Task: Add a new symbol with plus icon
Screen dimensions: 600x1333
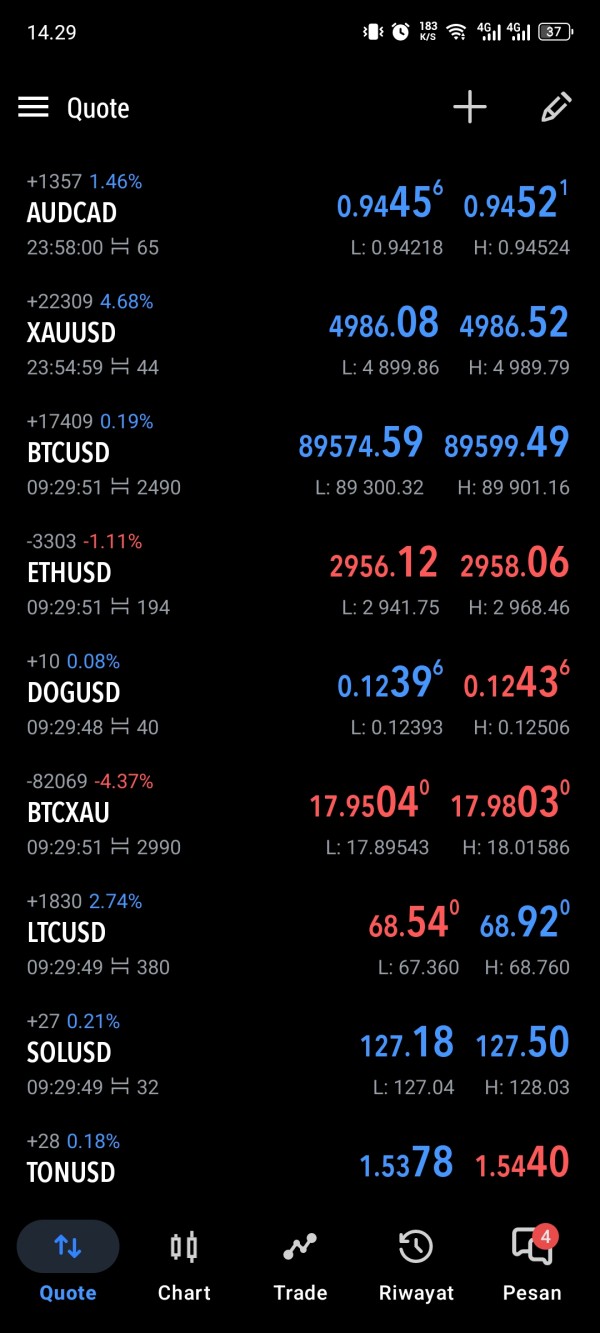Action: [469, 108]
